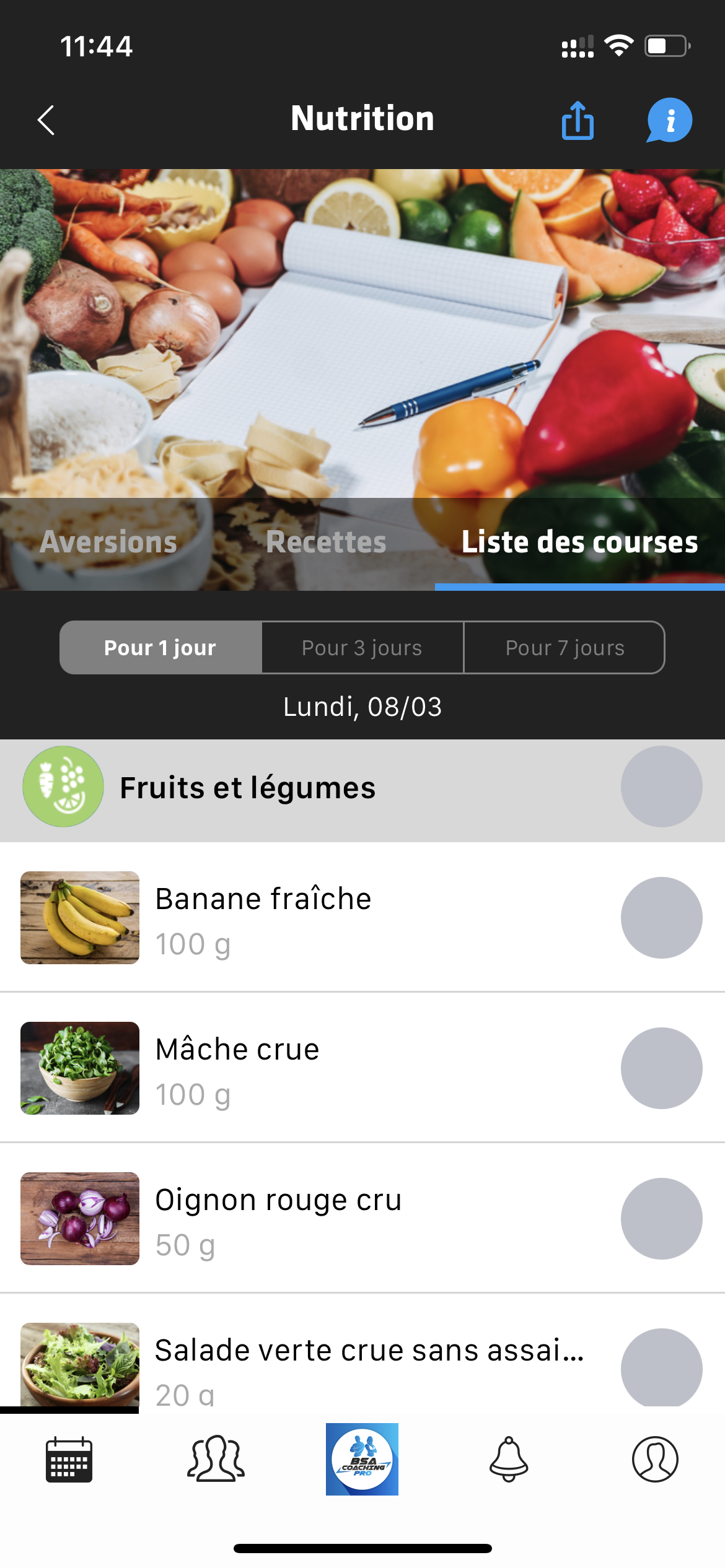Image resolution: width=725 pixels, height=1568 pixels.
Task: Tick the Mâche crue checkbox
Action: [x=661, y=1068]
